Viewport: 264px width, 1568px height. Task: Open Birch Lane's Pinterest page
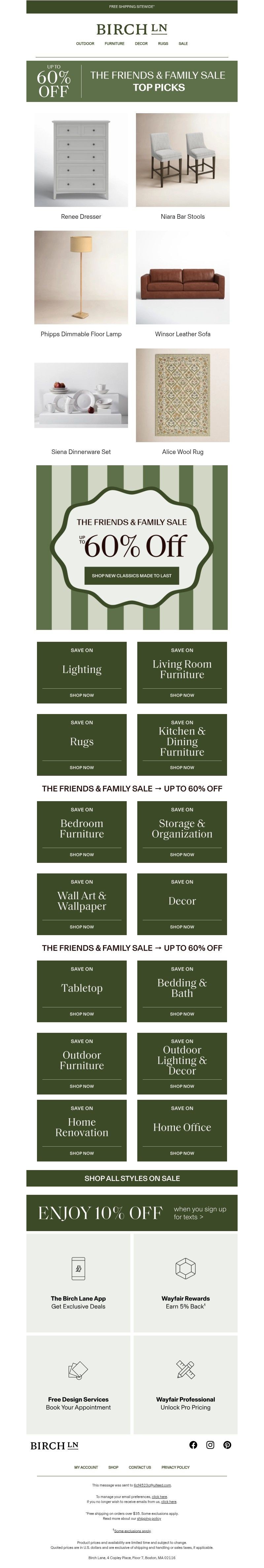(x=227, y=1445)
